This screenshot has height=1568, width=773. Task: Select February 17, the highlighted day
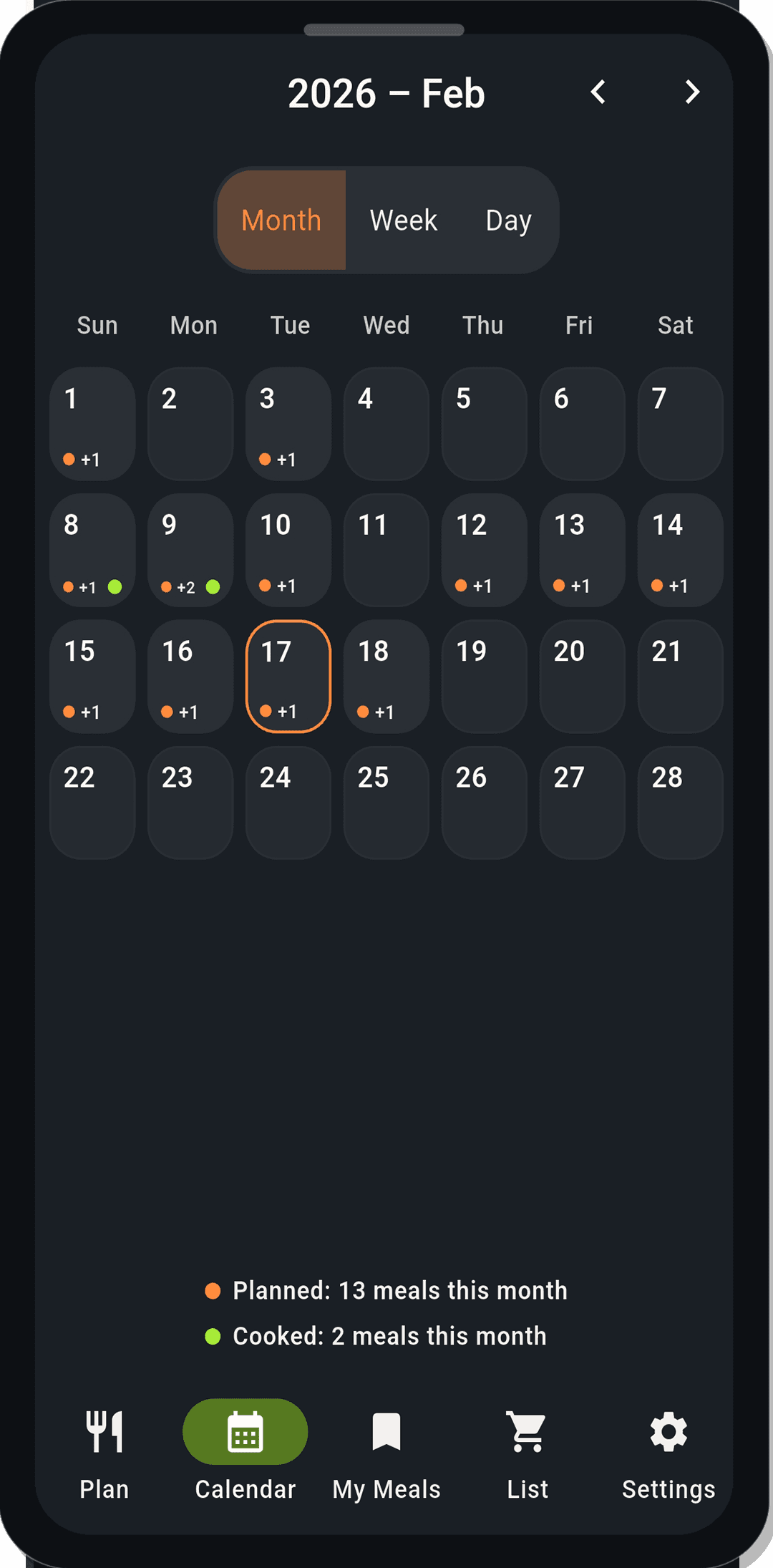click(288, 677)
